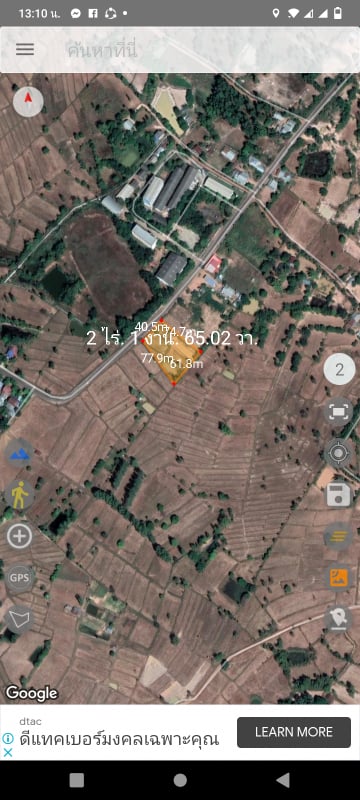Close the dtac ad banner
This screenshot has width=360, height=800.
click(8, 752)
